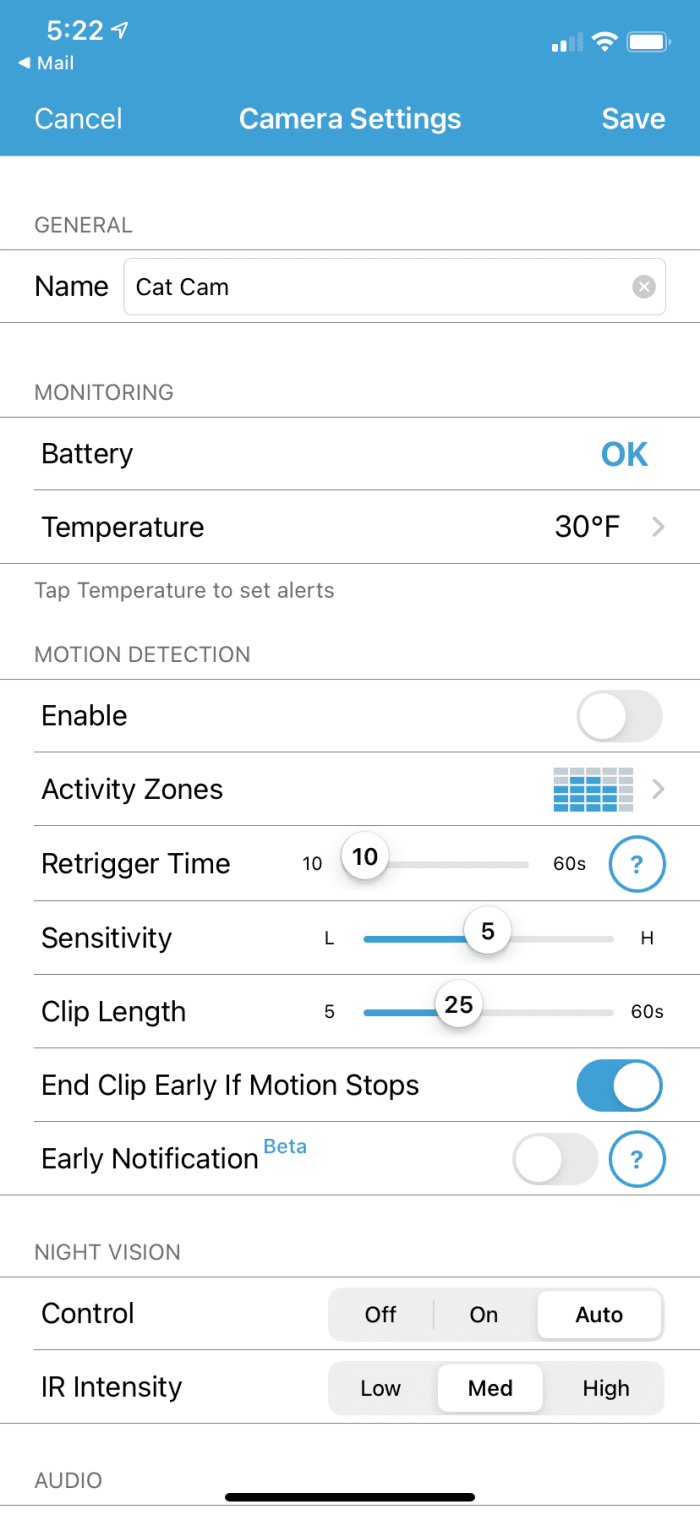Save the camera settings
The height and width of the screenshot is (1515, 700).
[x=633, y=119]
